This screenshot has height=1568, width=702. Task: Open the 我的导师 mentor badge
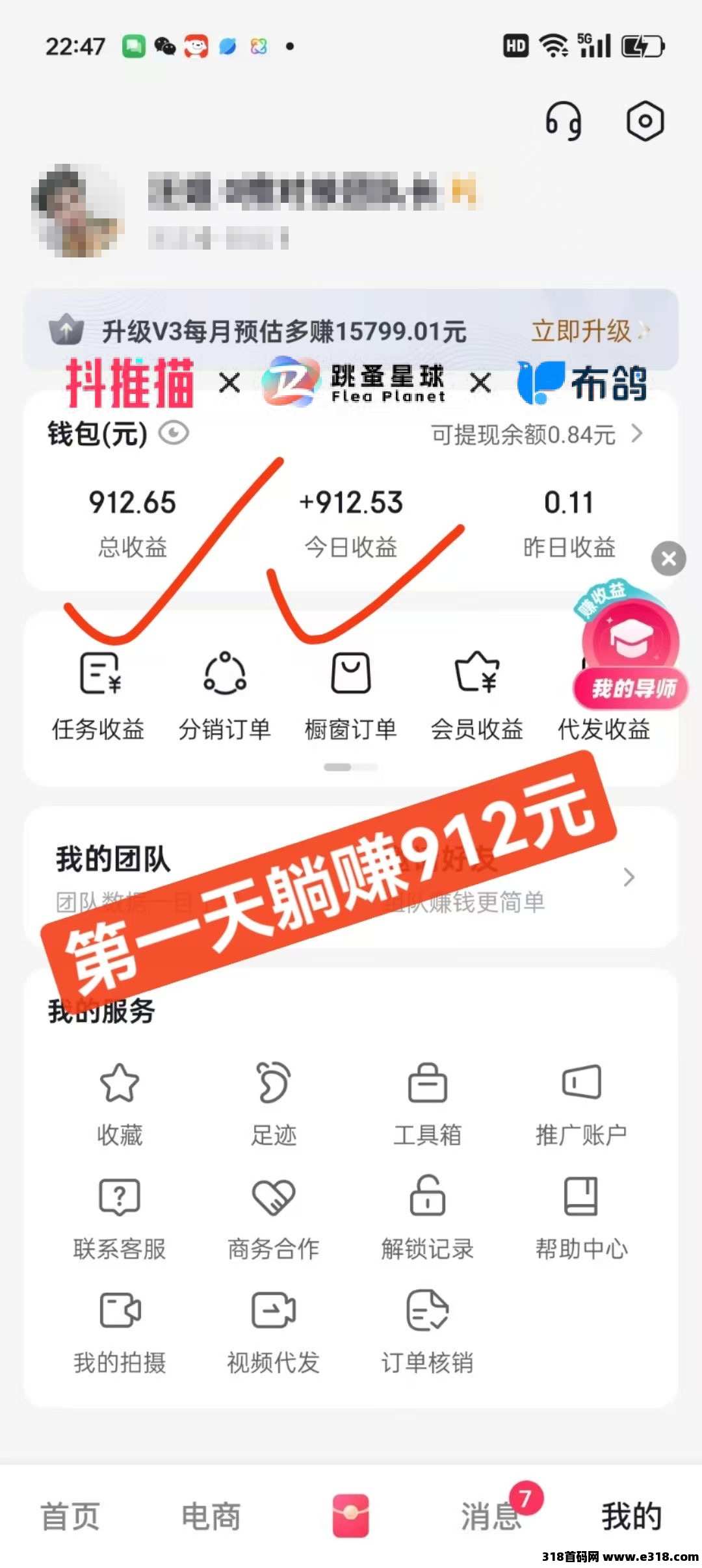point(630,650)
